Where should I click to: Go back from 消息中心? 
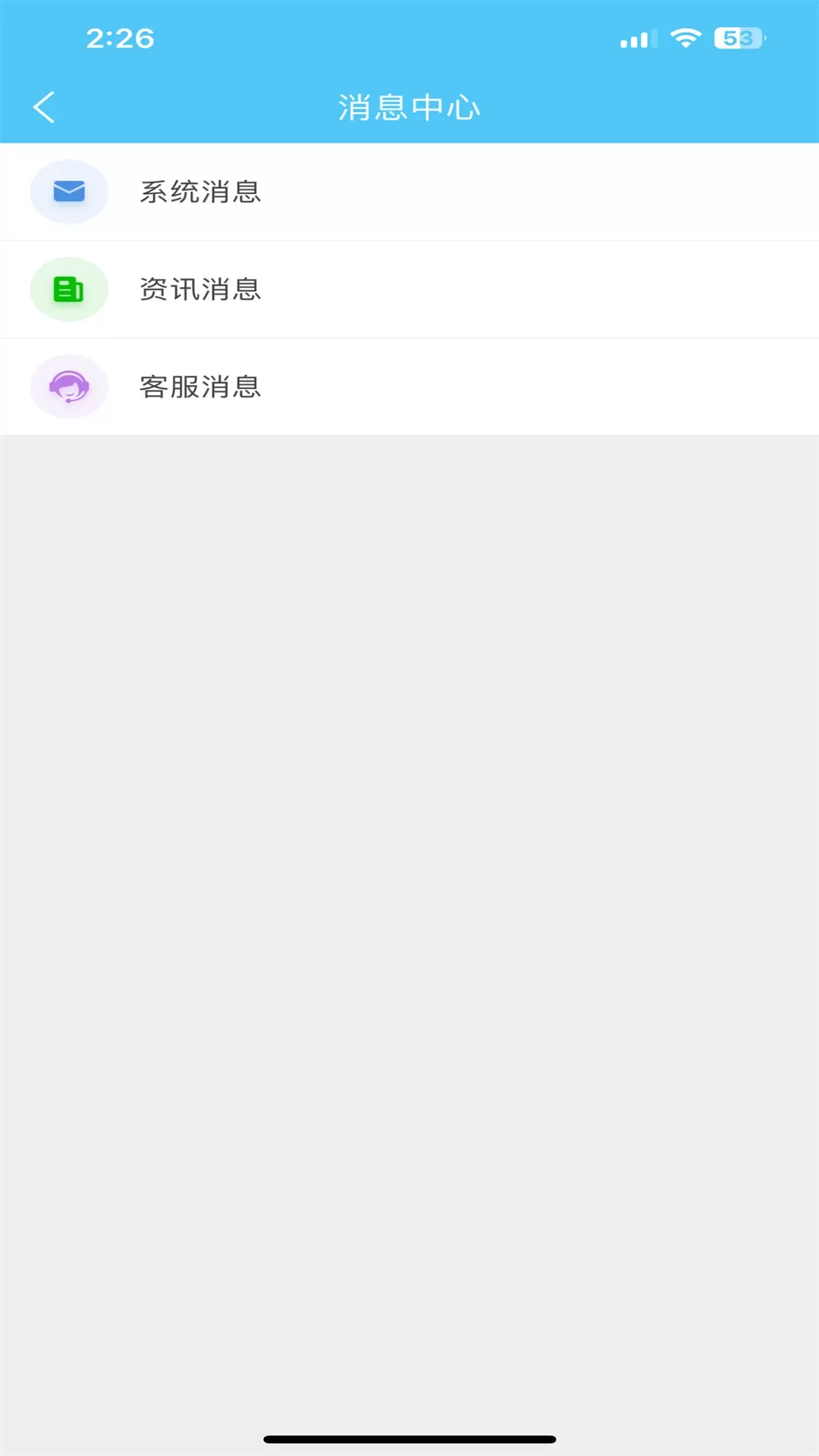point(44,107)
